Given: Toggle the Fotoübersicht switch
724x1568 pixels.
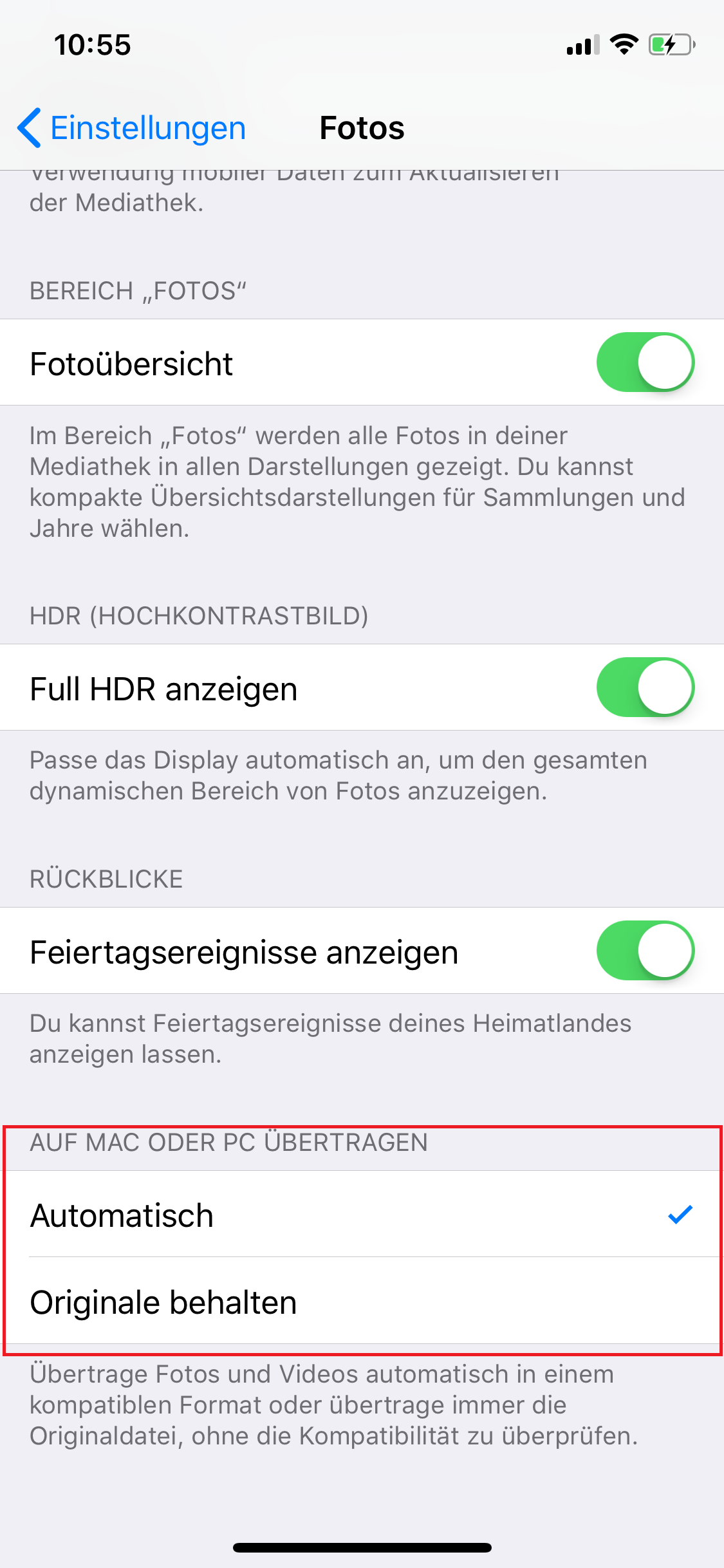Looking at the screenshot, I should [645, 362].
